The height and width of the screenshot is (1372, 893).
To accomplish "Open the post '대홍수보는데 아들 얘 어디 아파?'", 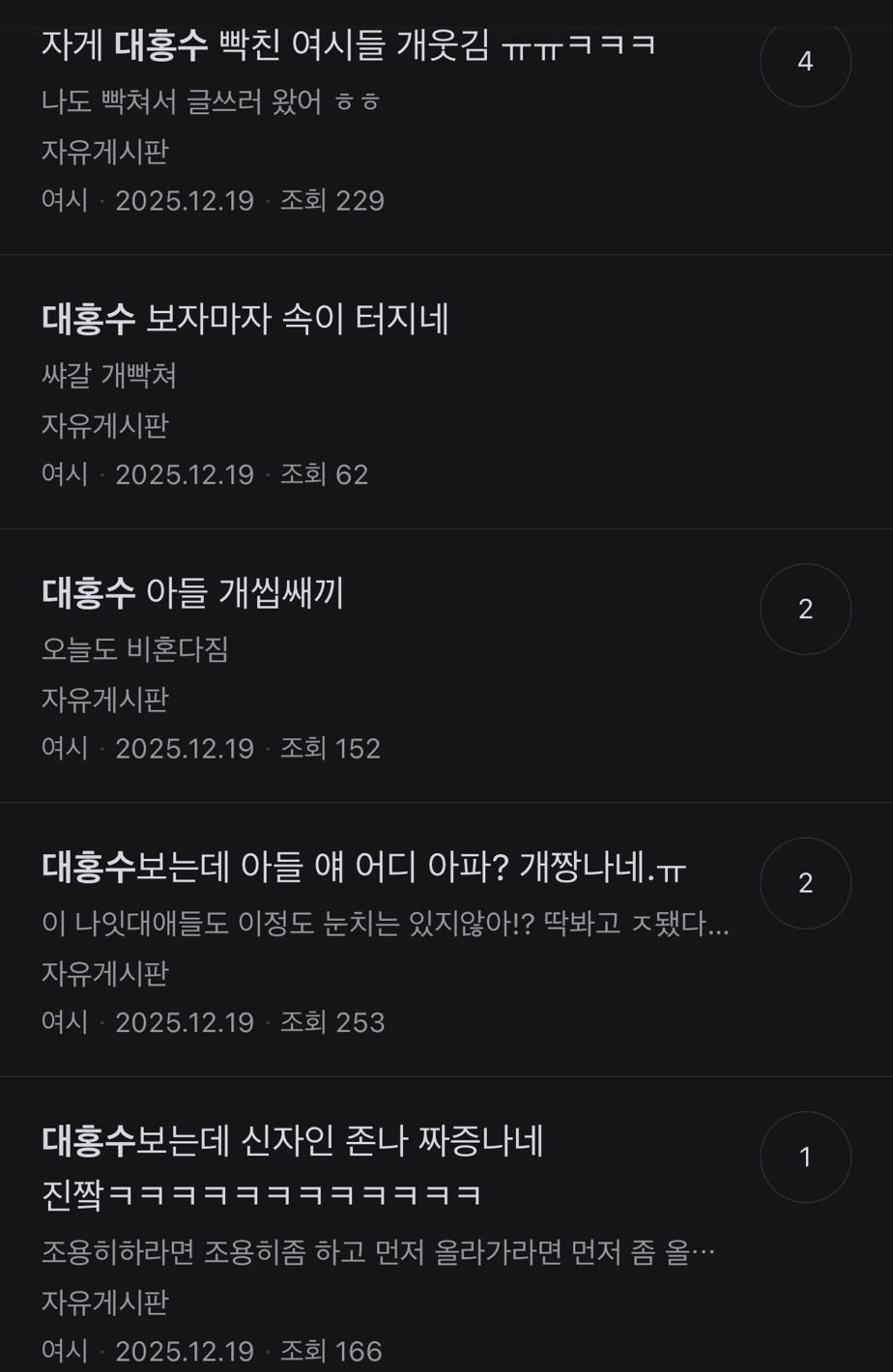I will click(x=363, y=867).
